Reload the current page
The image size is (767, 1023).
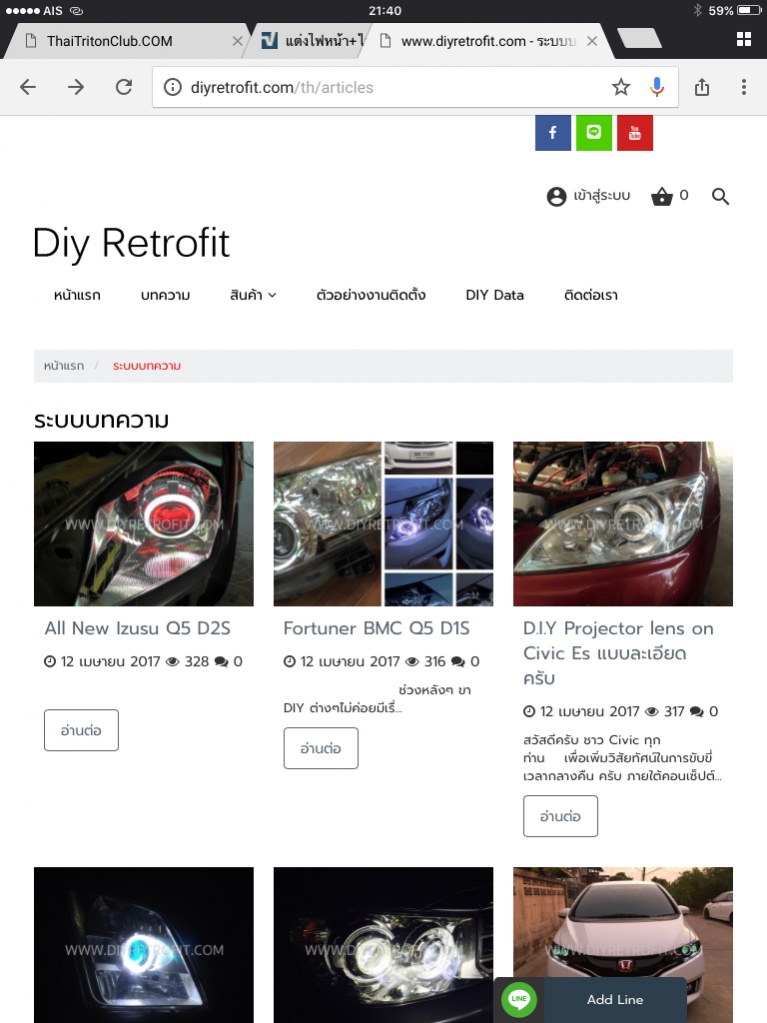pyautogui.click(x=124, y=87)
